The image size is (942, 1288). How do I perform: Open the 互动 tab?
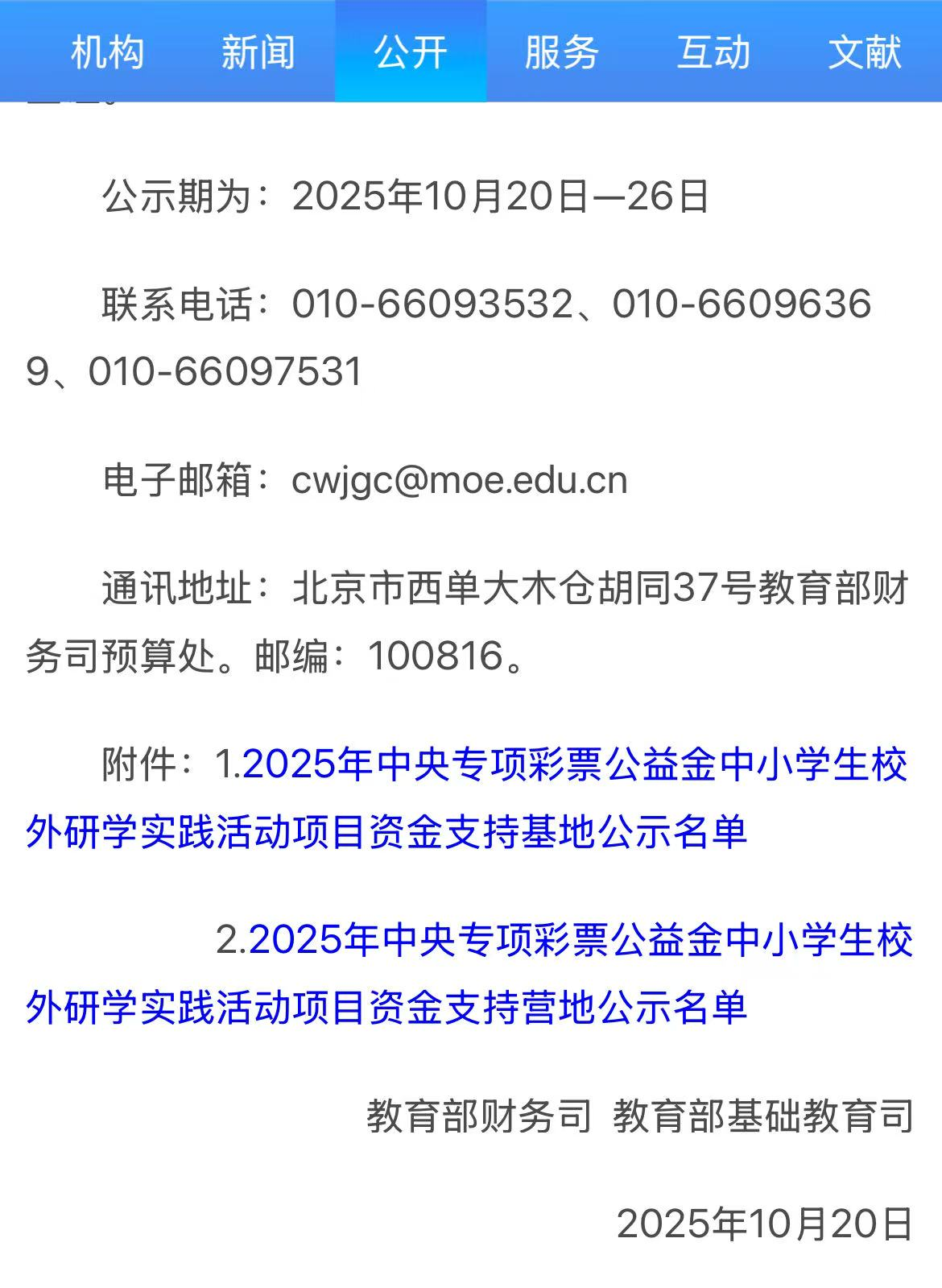coord(713,52)
